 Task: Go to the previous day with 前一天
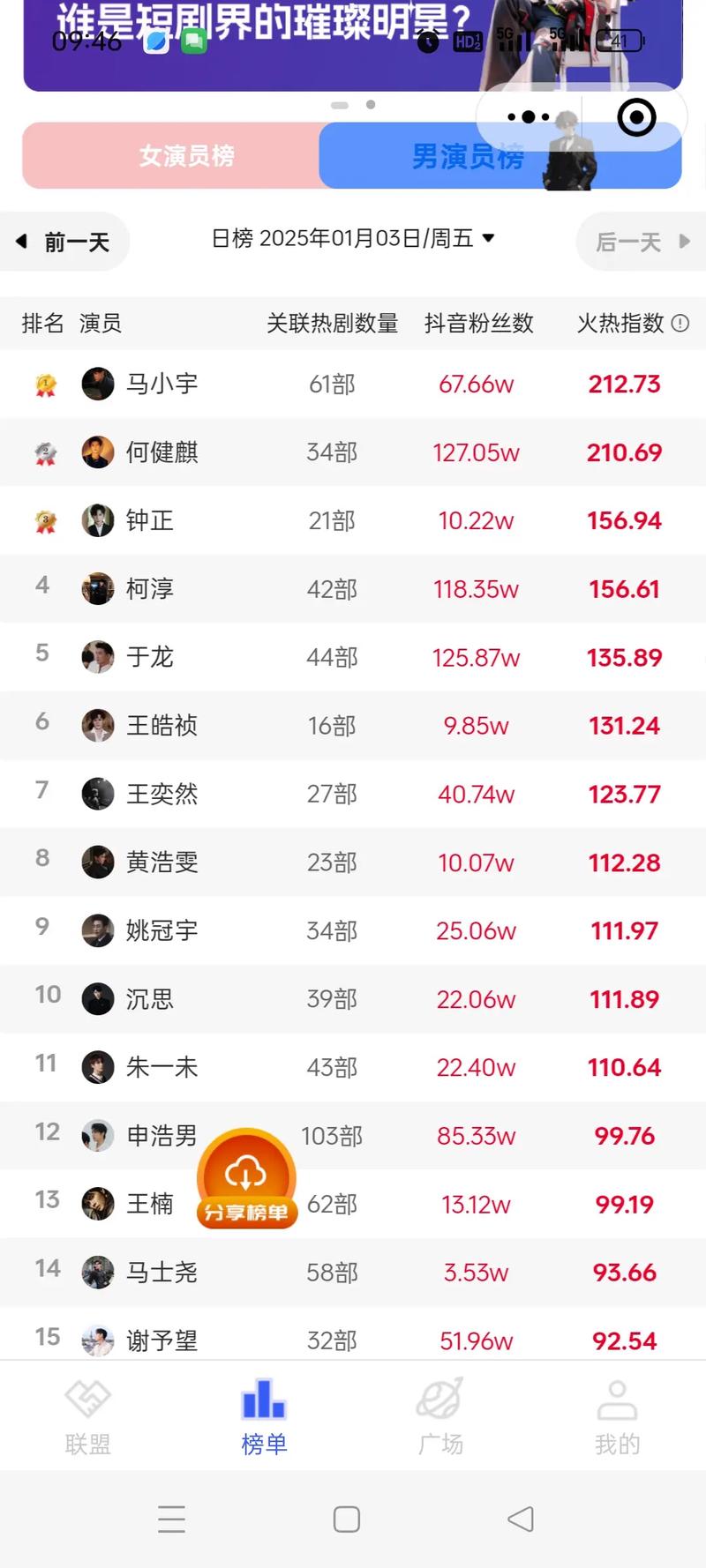pos(64,242)
